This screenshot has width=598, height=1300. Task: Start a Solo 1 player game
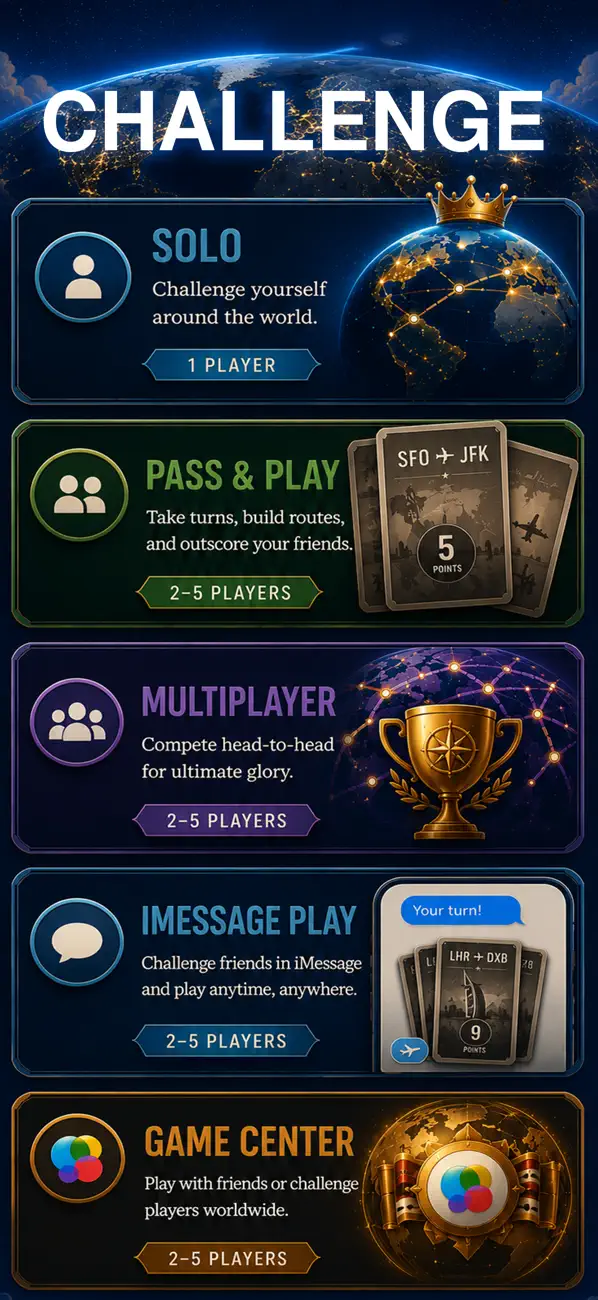click(x=298, y=301)
